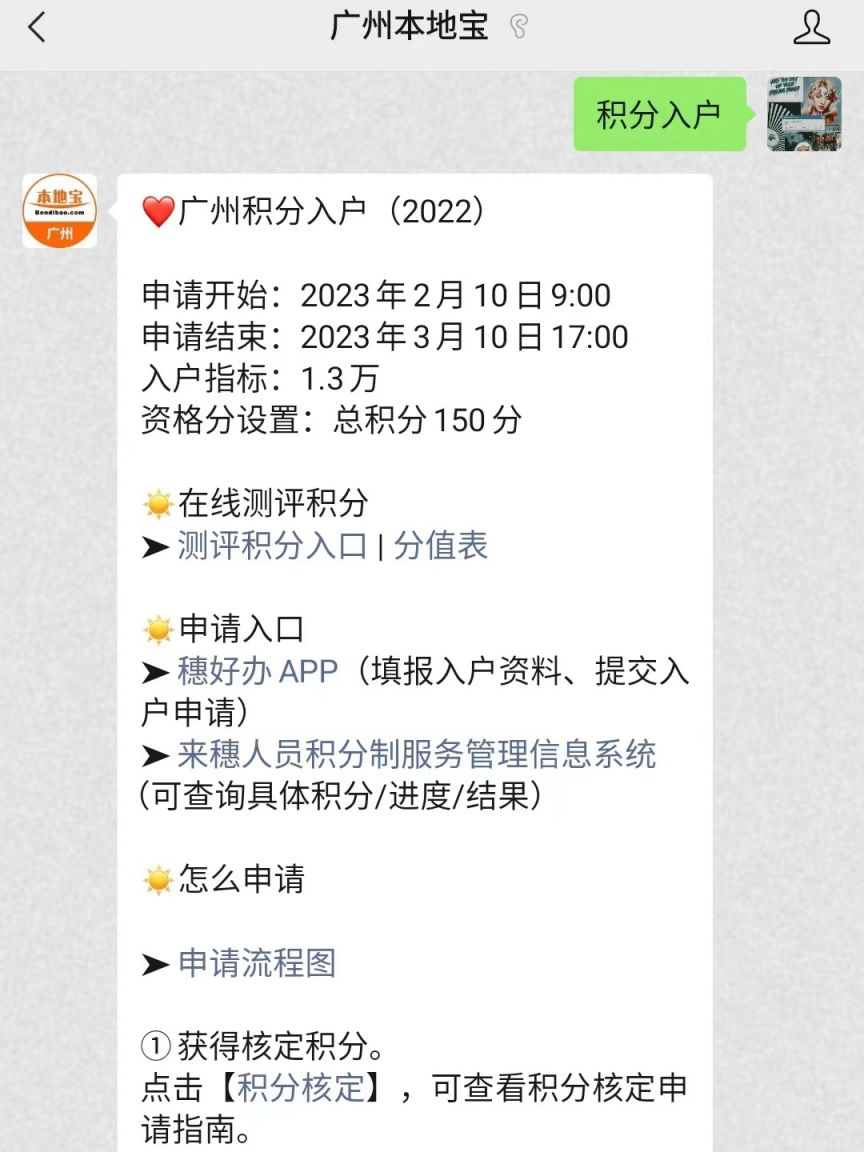Tap the earphone mode icon beside chat title
The height and width of the screenshot is (1152, 864).
[x=516, y=28]
